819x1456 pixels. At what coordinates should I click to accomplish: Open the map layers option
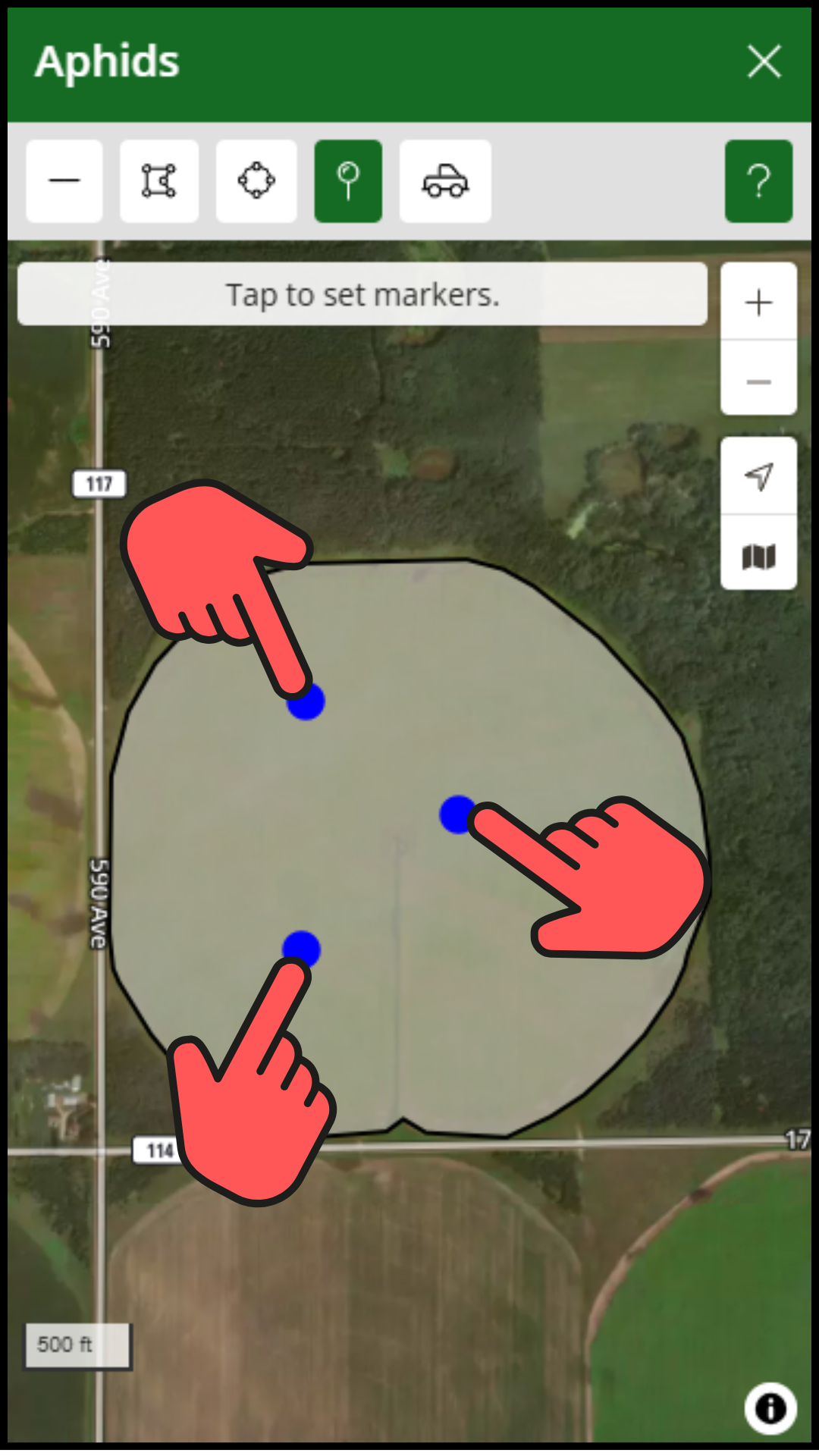(x=758, y=556)
